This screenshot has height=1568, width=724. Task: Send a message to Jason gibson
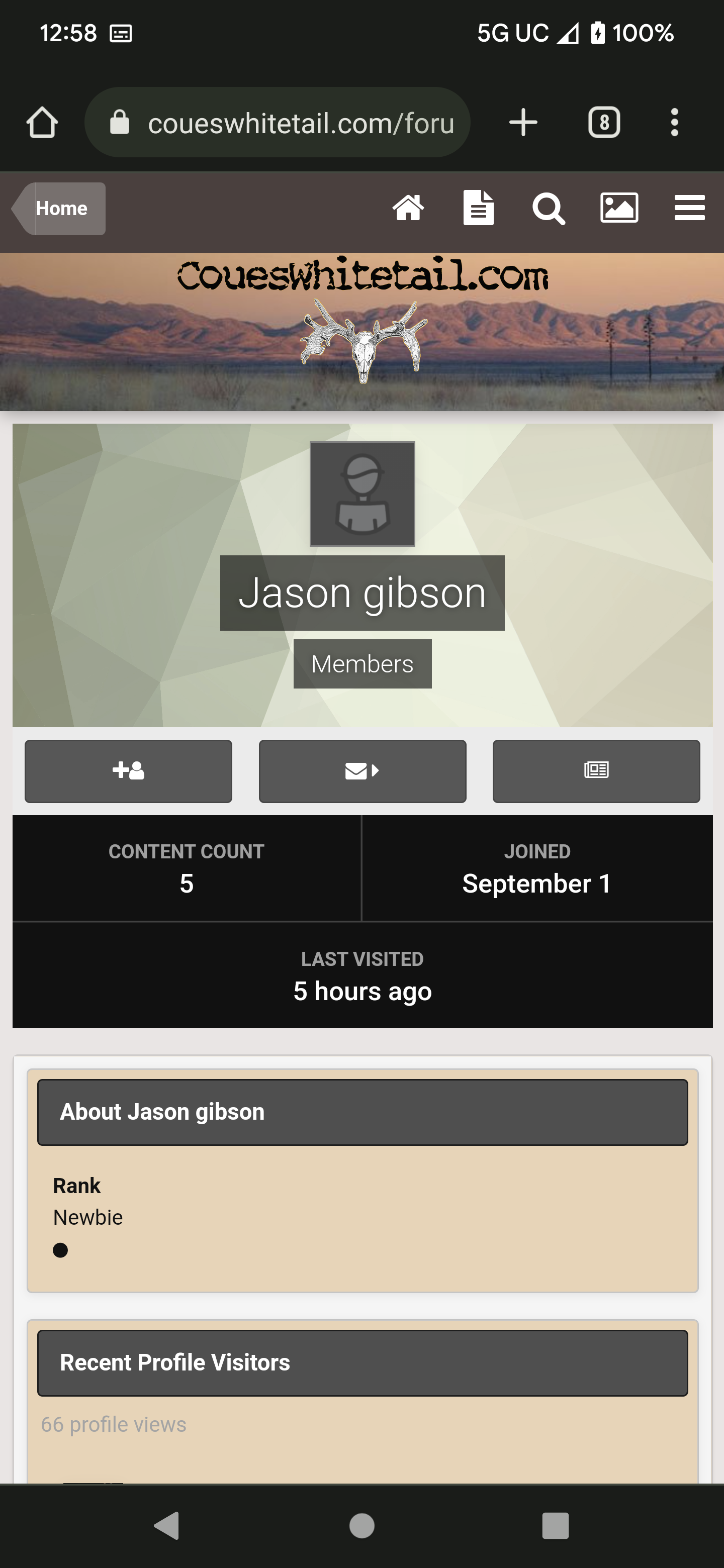point(363,770)
